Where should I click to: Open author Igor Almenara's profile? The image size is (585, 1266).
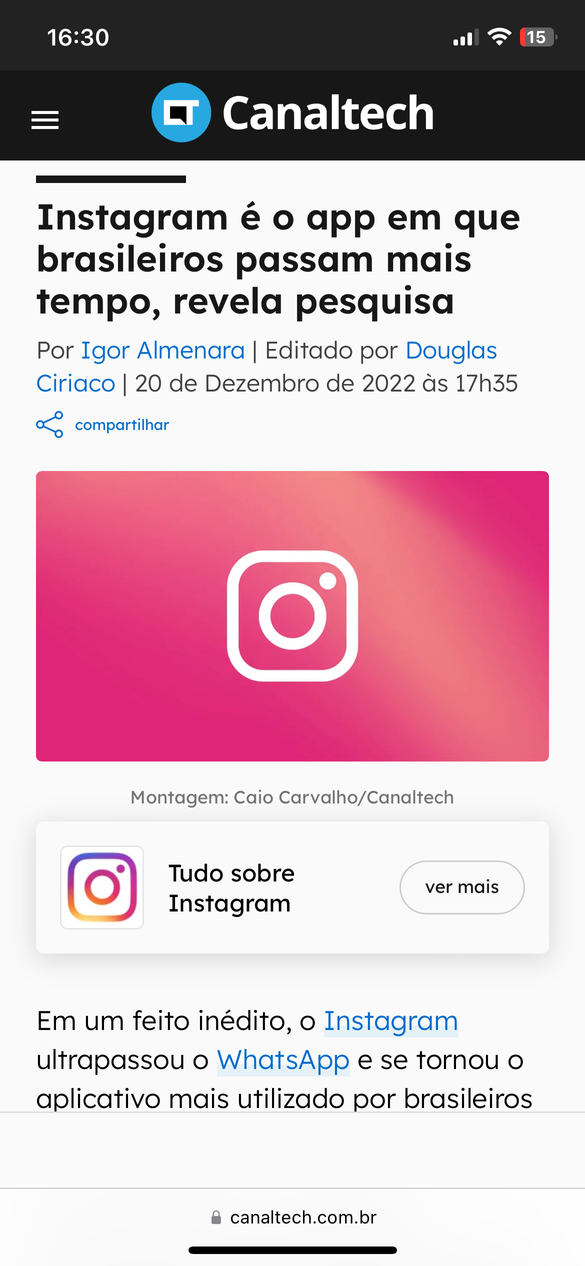click(x=163, y=351)
